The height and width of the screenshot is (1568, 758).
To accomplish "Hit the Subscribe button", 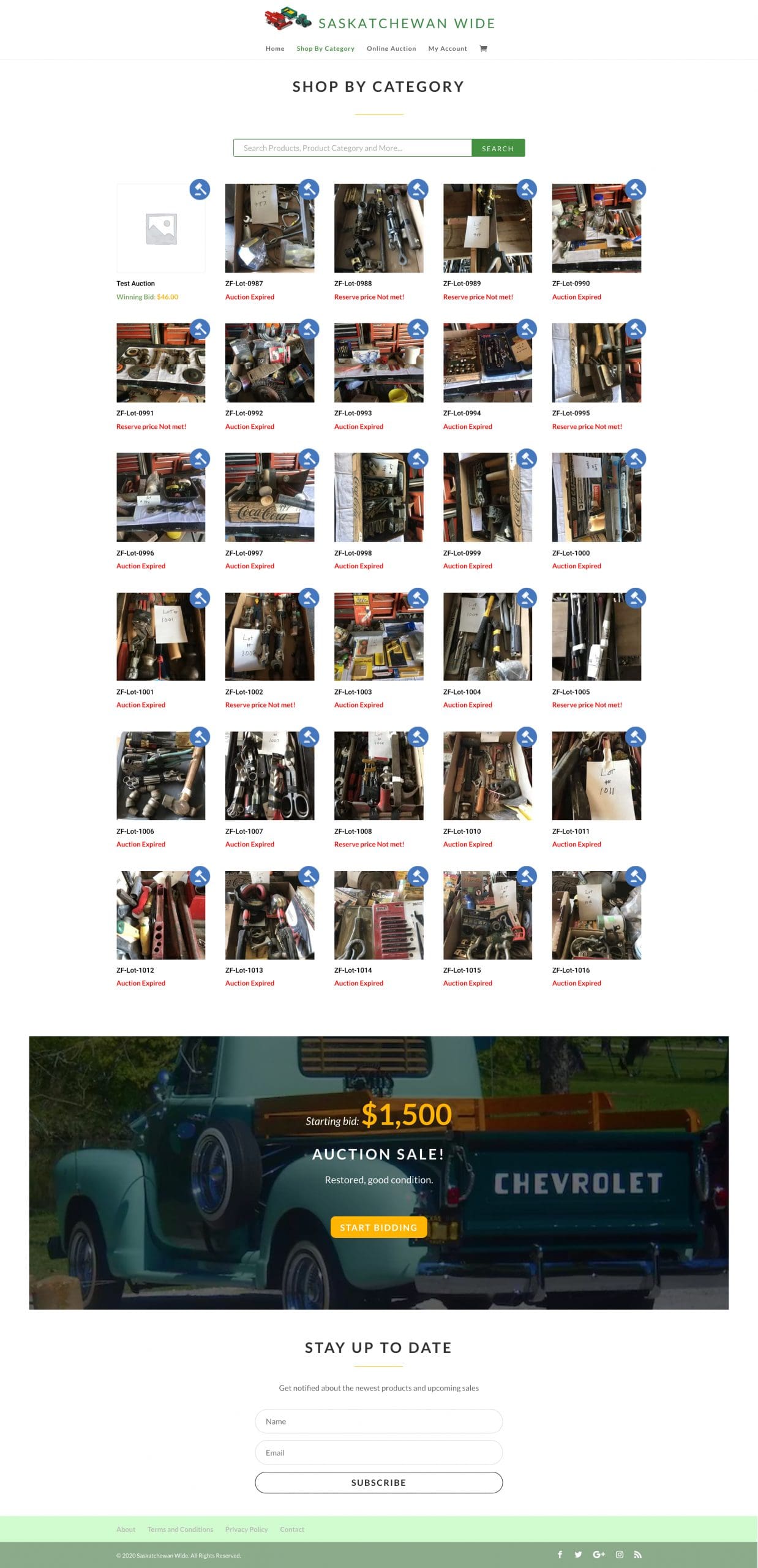I will [x=378, y=1482].
